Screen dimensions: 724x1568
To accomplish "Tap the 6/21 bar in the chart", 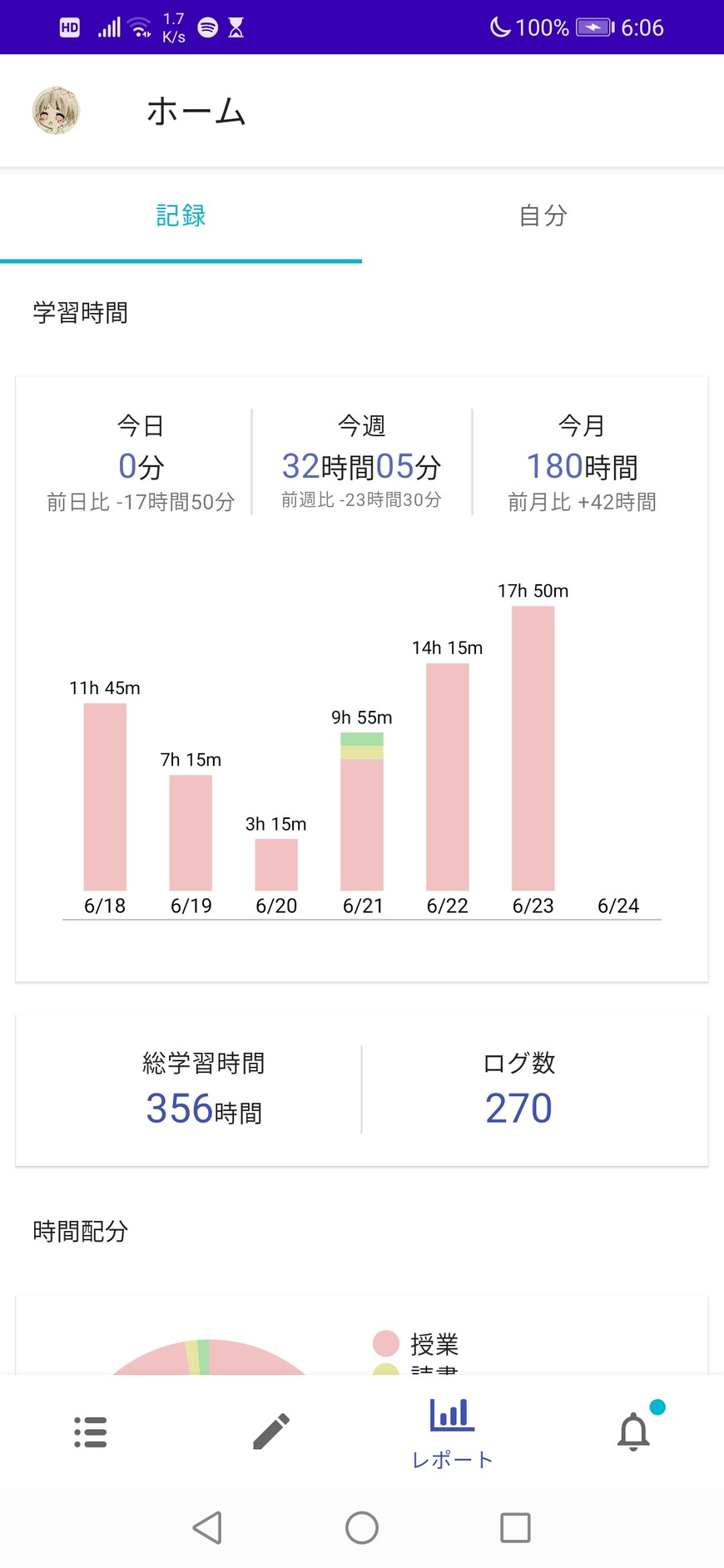I will pyautogui.click(x=362, y=811).
